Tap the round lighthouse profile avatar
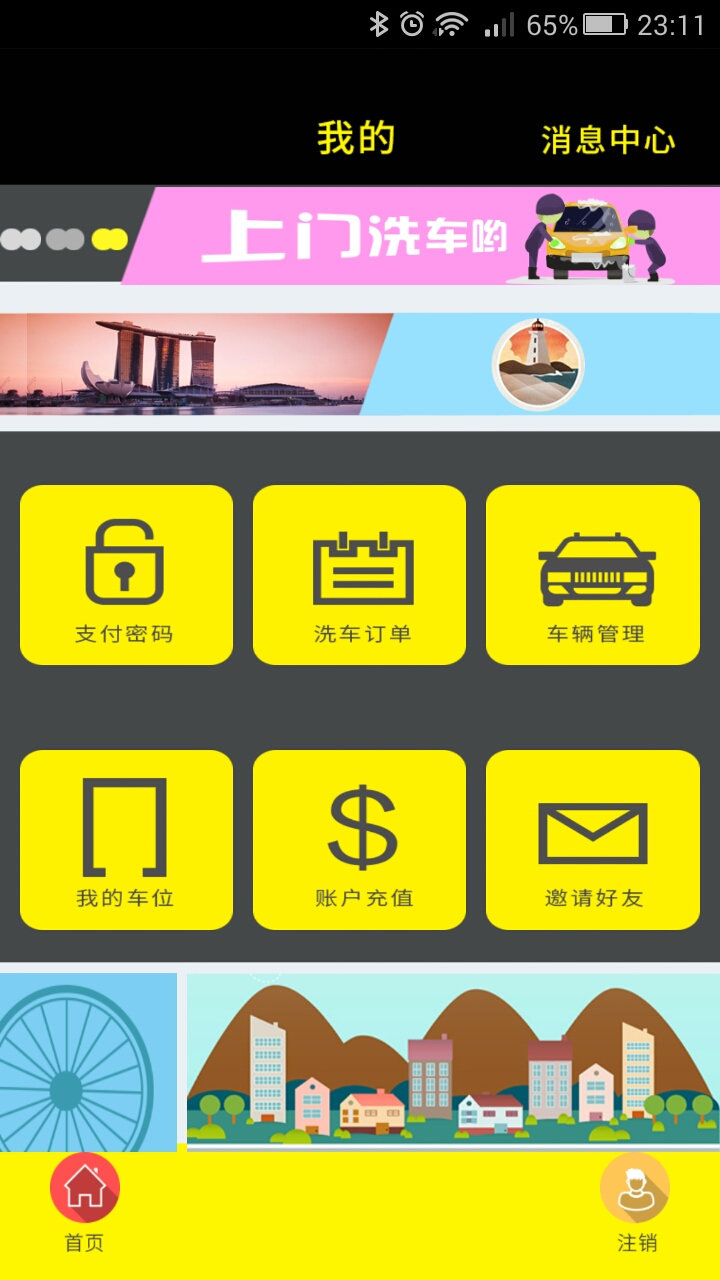720x1280 pixels. (x=538, y=365)
